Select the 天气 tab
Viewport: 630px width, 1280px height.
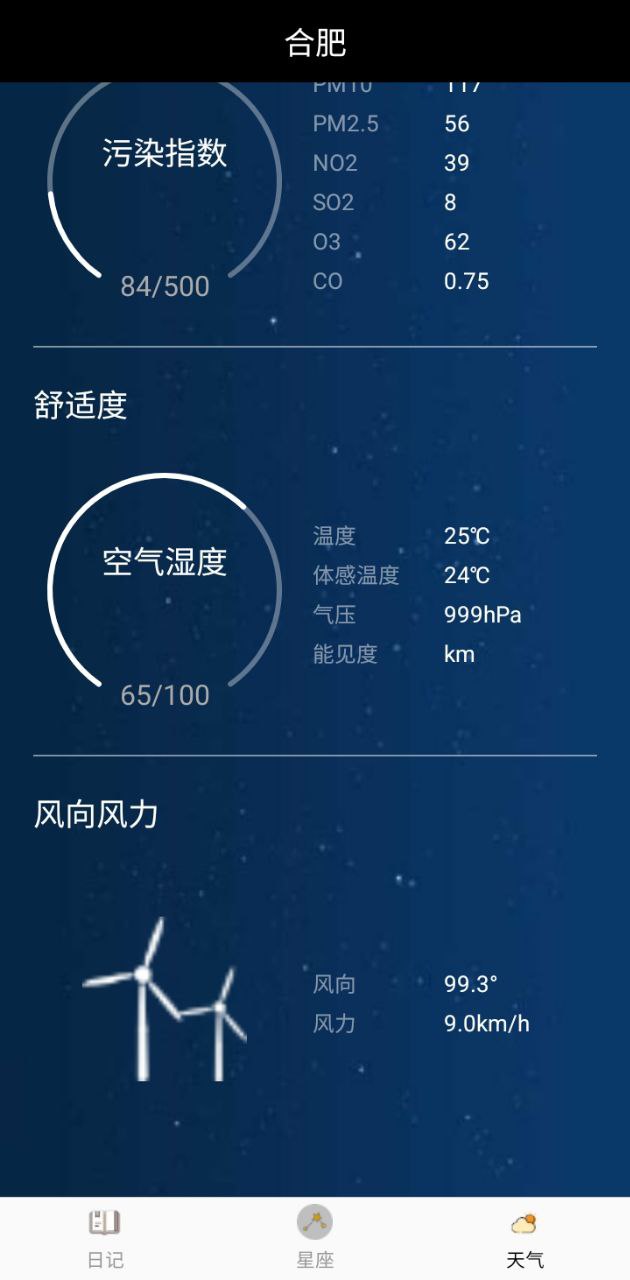pos(524,1238)
